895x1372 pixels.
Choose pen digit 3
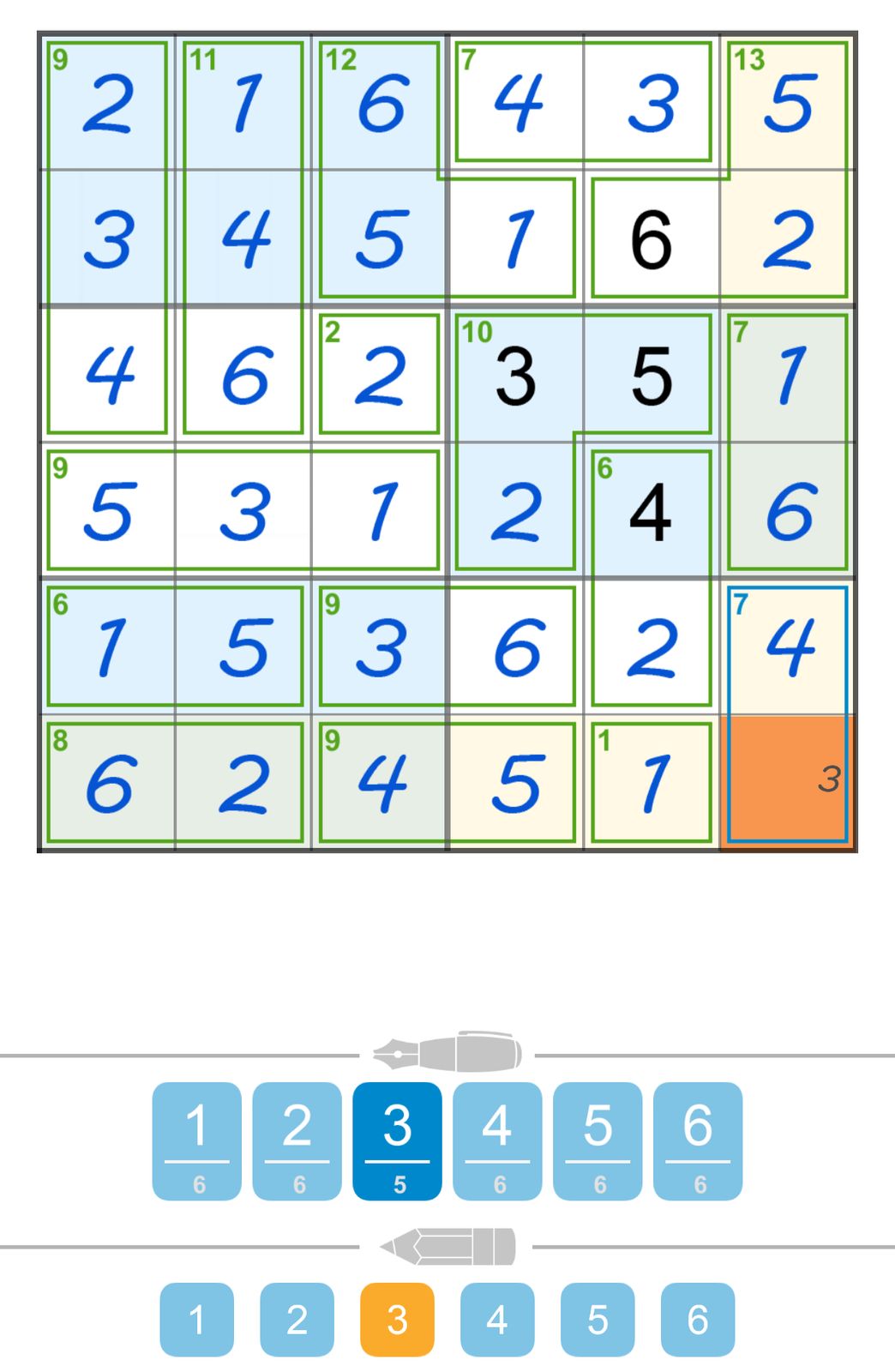[398, 1140]
